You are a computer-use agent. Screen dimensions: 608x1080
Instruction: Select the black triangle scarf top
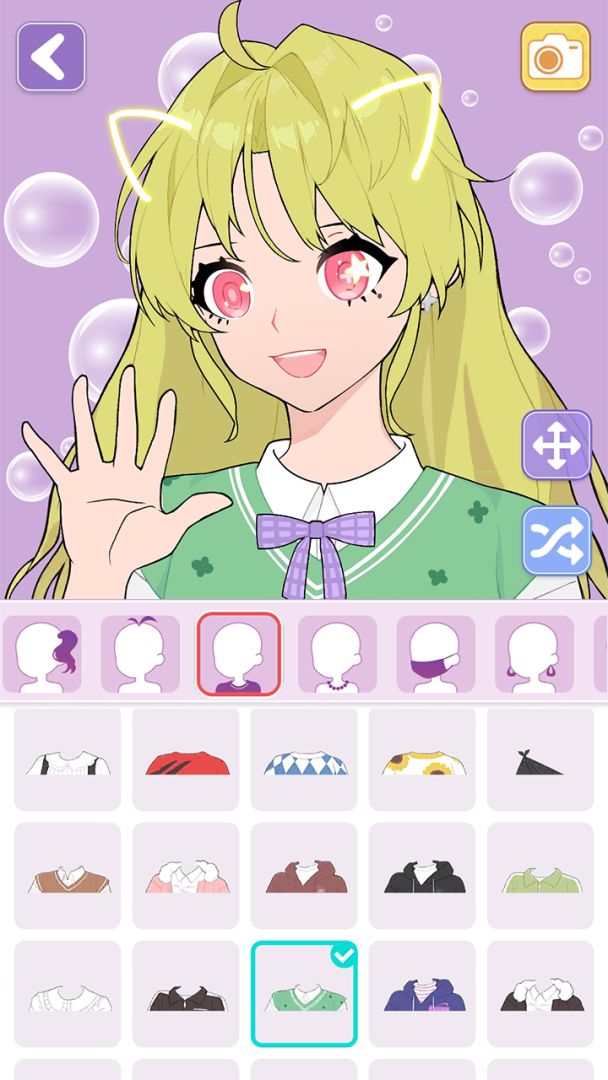pyautogui.click(x=540, y=760)
